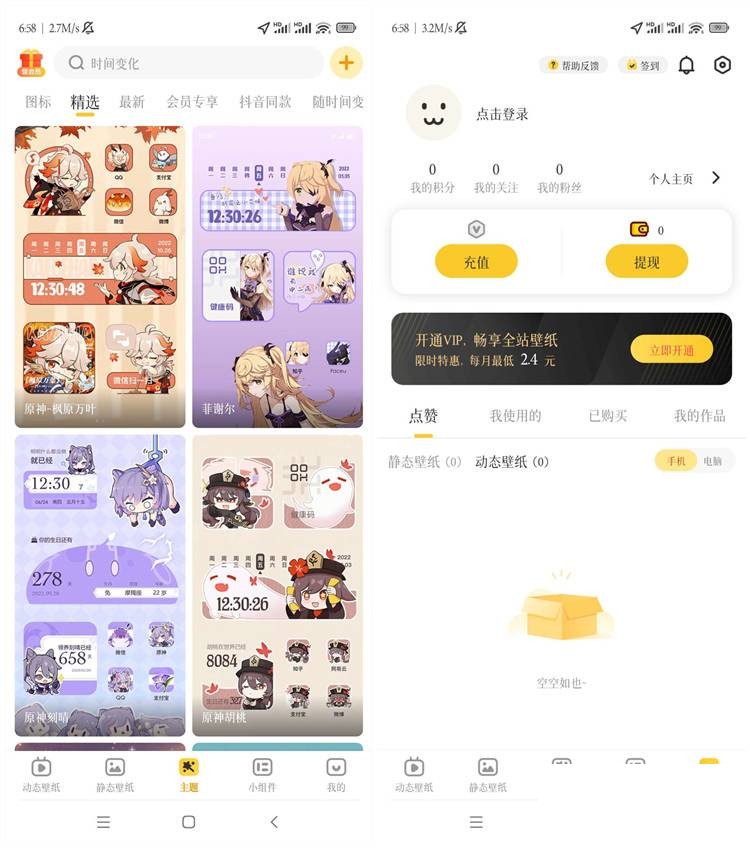Go to the 小组件 bottom tab
Viewport: 750px width, 848px height.
coord(262,774)
